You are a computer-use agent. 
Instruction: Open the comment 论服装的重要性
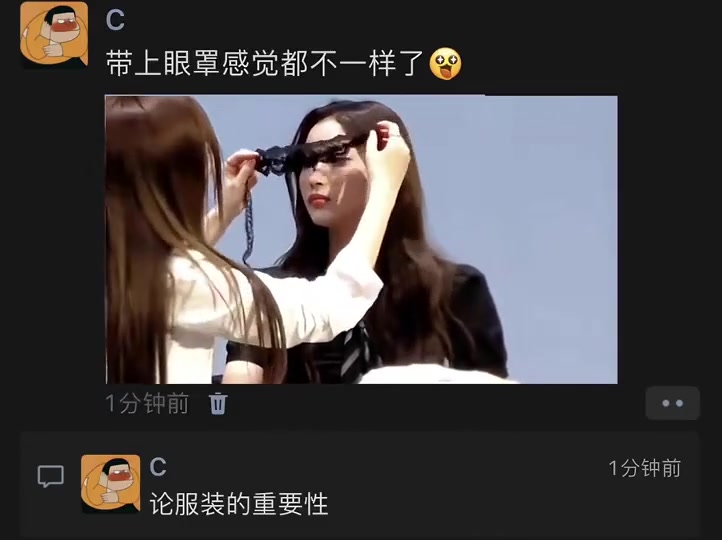(239, 503)
